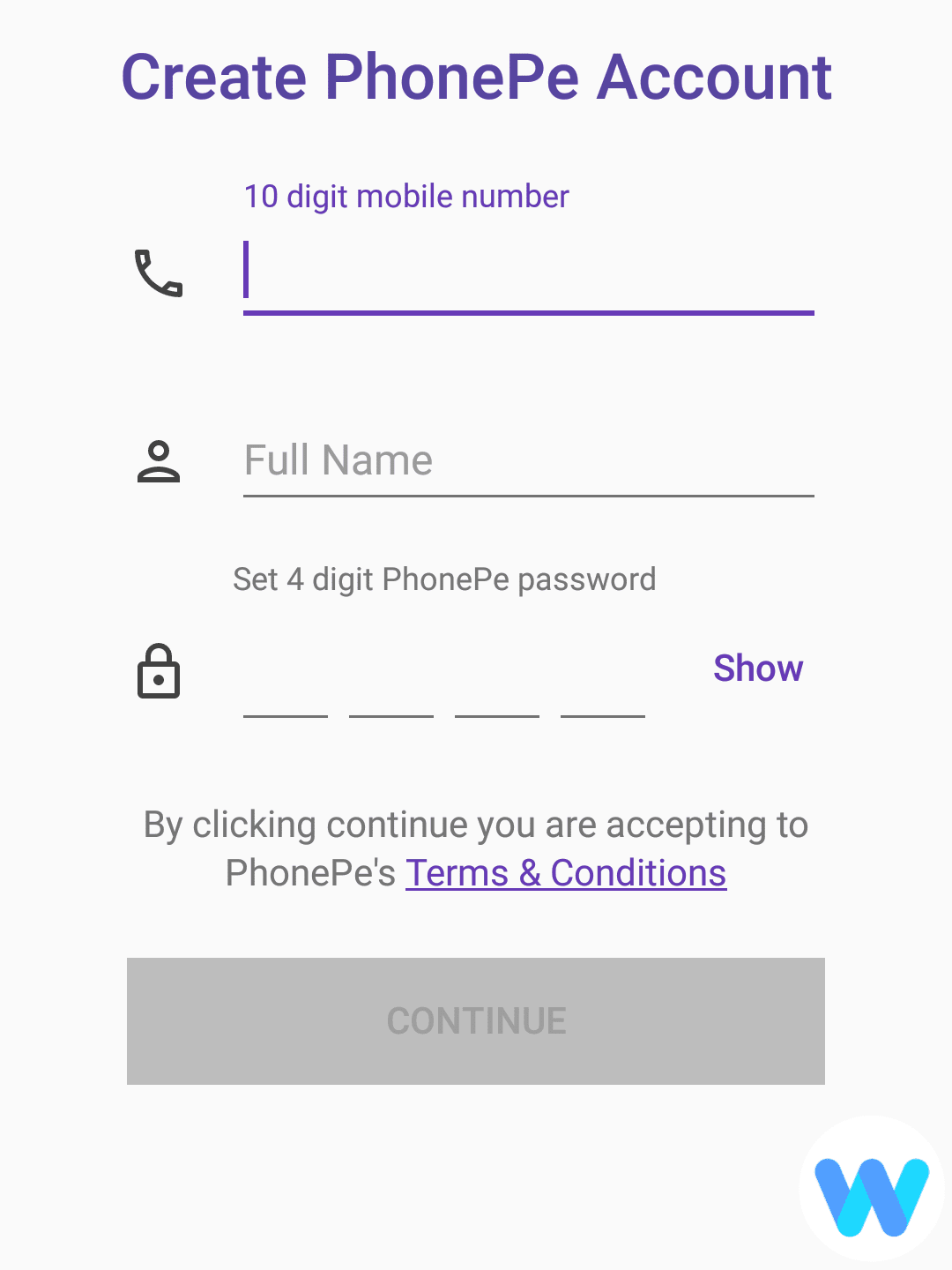Open Terms & Conditions link
The width and height of the screenshot is (952, 1270).
tap(565, 872)
